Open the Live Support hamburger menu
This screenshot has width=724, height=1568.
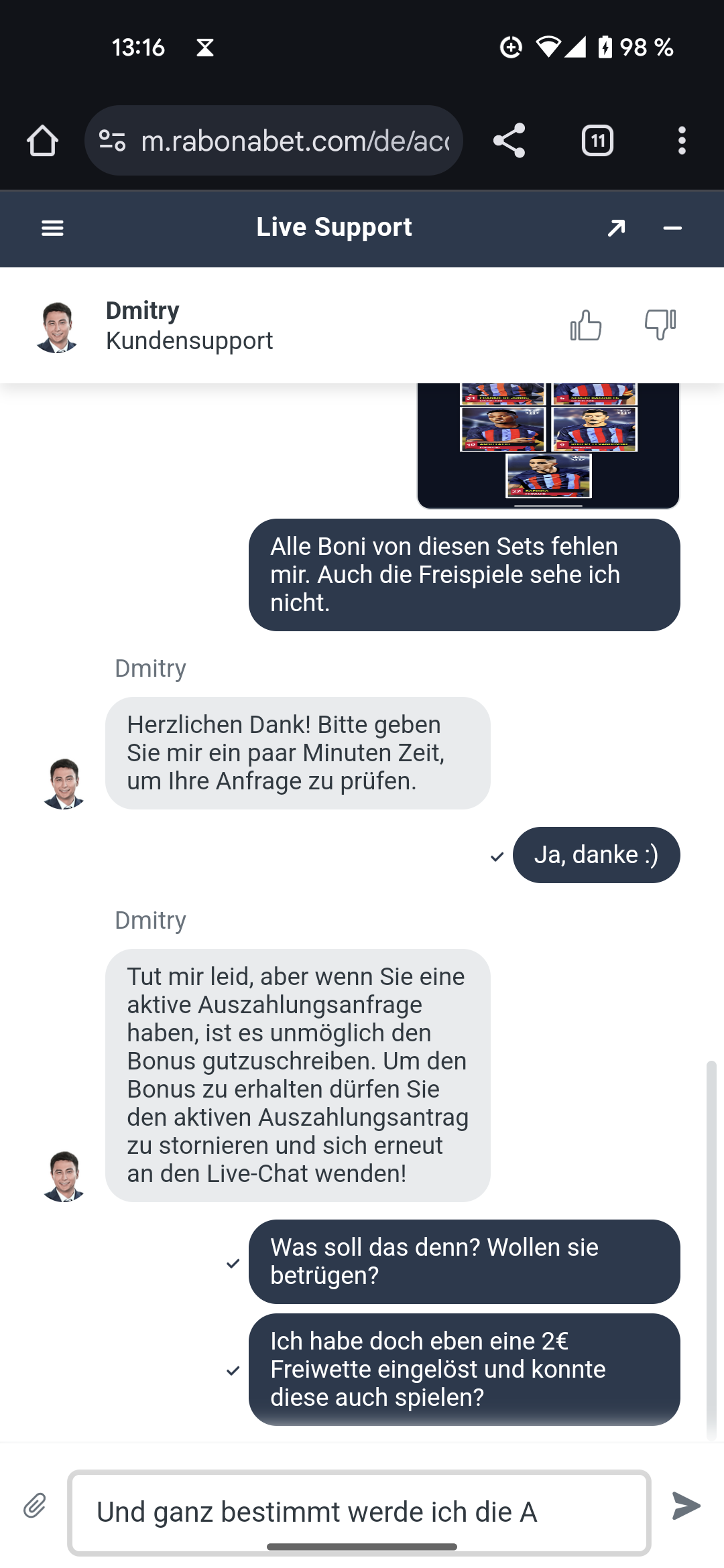pos(52,228)
